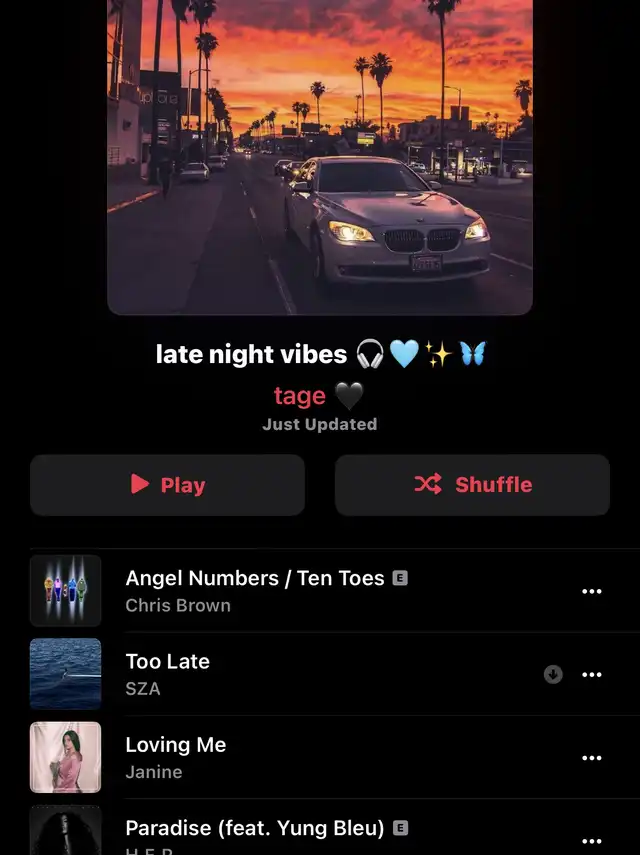This screenshot has width=640, height=855.
Task: Open more options for Paradise
Action: point(592,841)
